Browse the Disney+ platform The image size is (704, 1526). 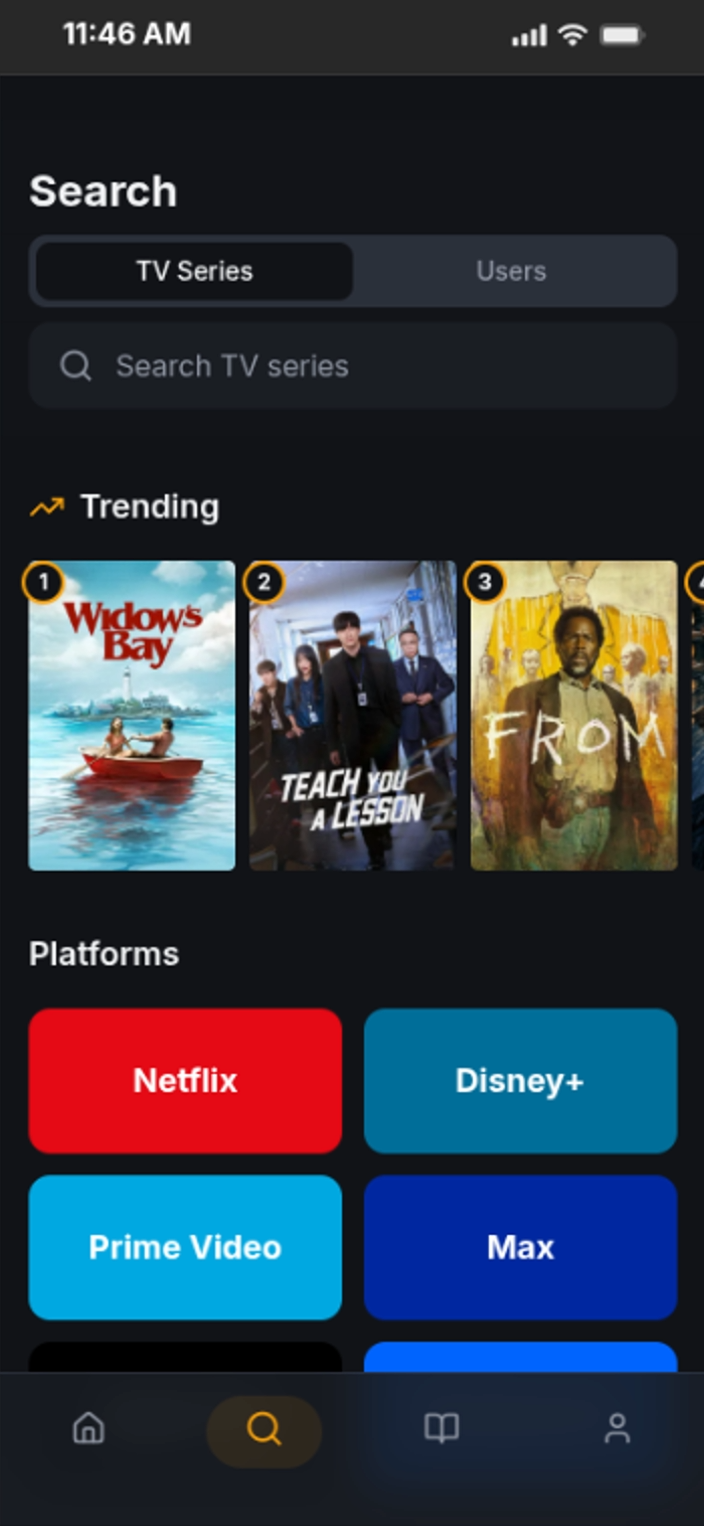click(520, 1080)
